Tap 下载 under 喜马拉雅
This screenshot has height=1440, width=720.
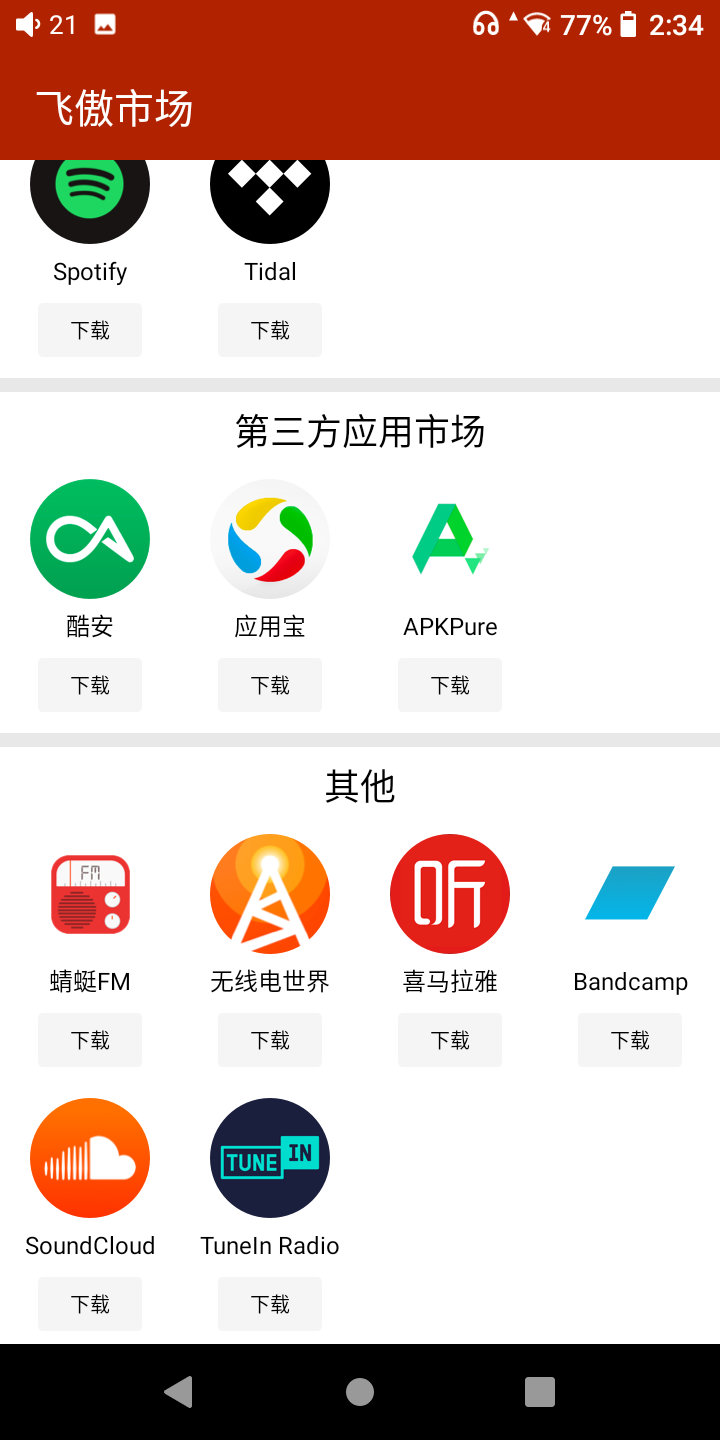(450, 1040)
